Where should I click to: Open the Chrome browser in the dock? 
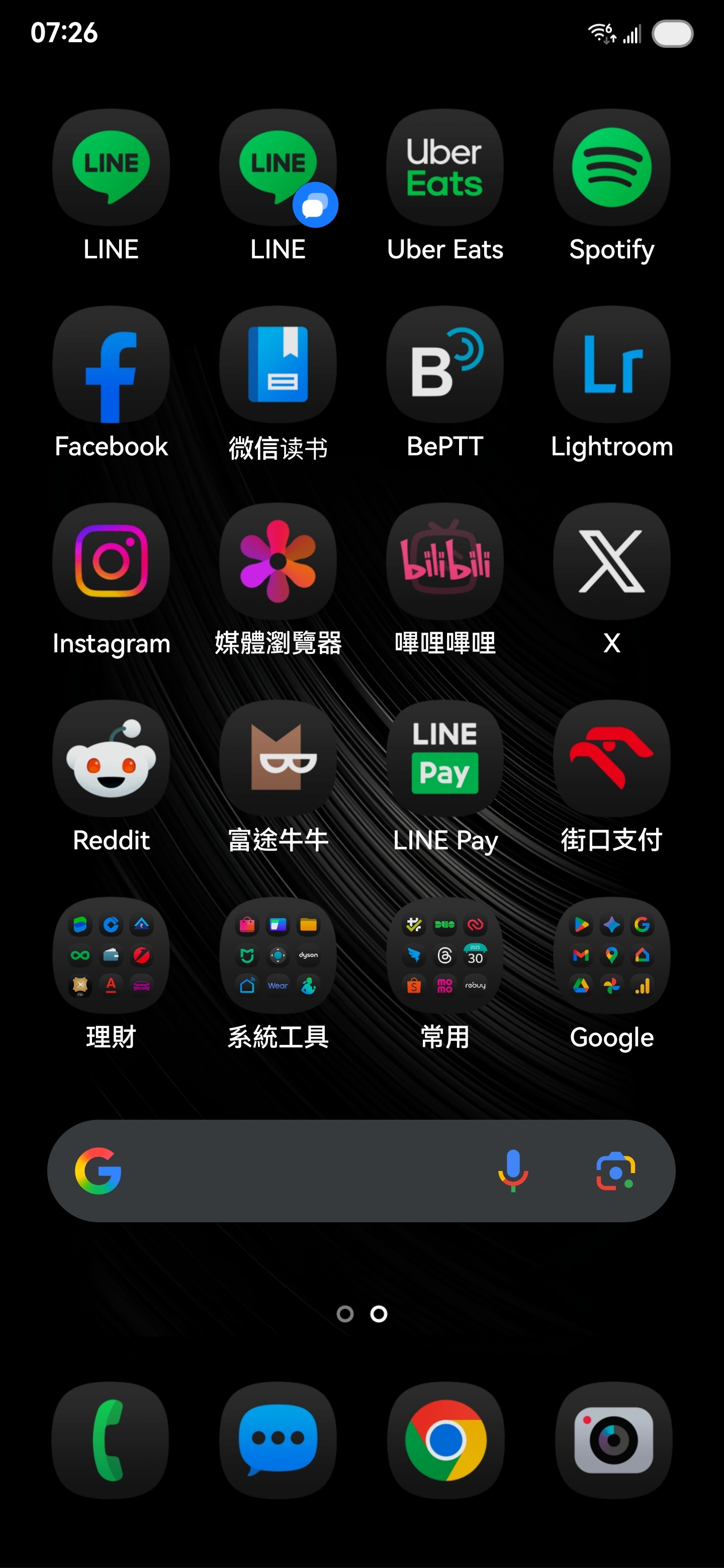coord(446,1440)
